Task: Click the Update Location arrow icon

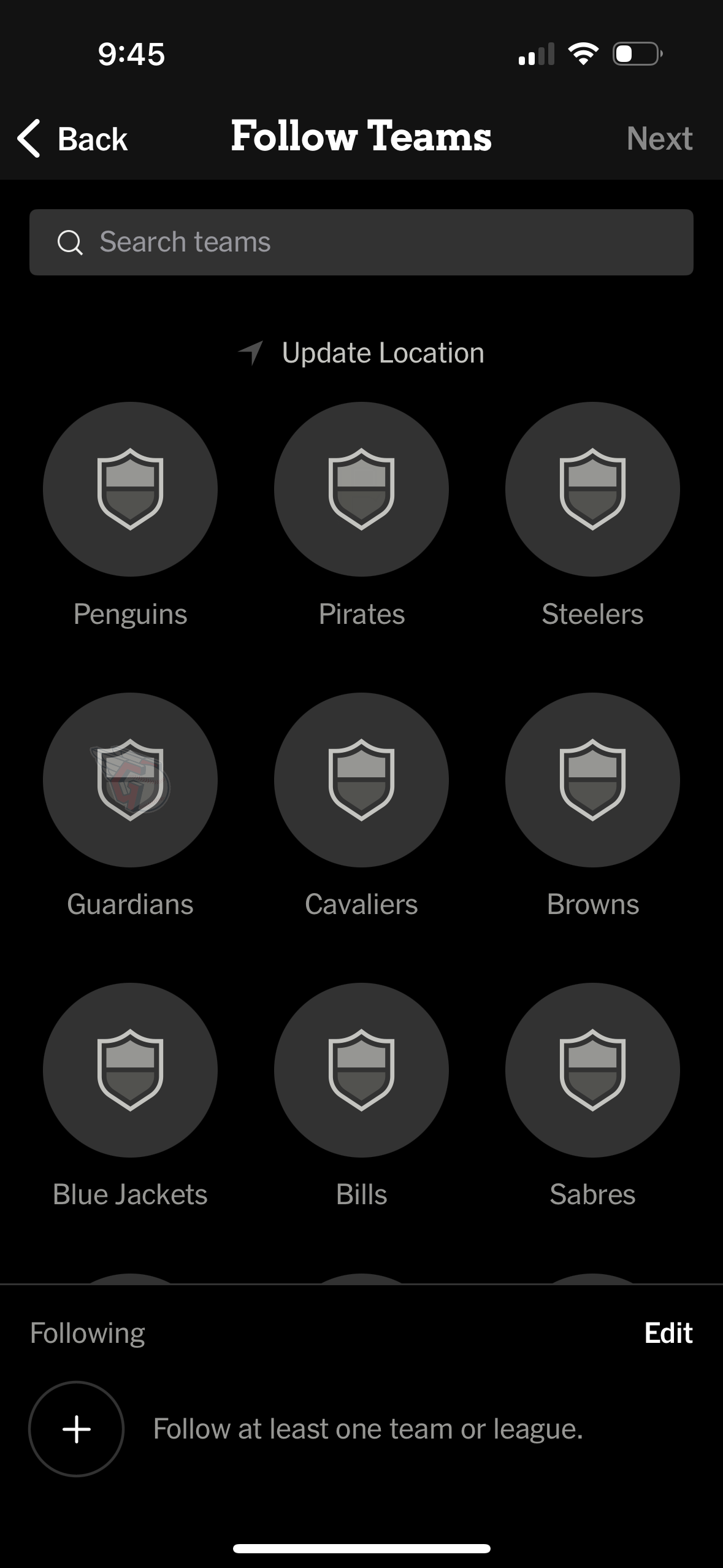Action: click(253, 352)
